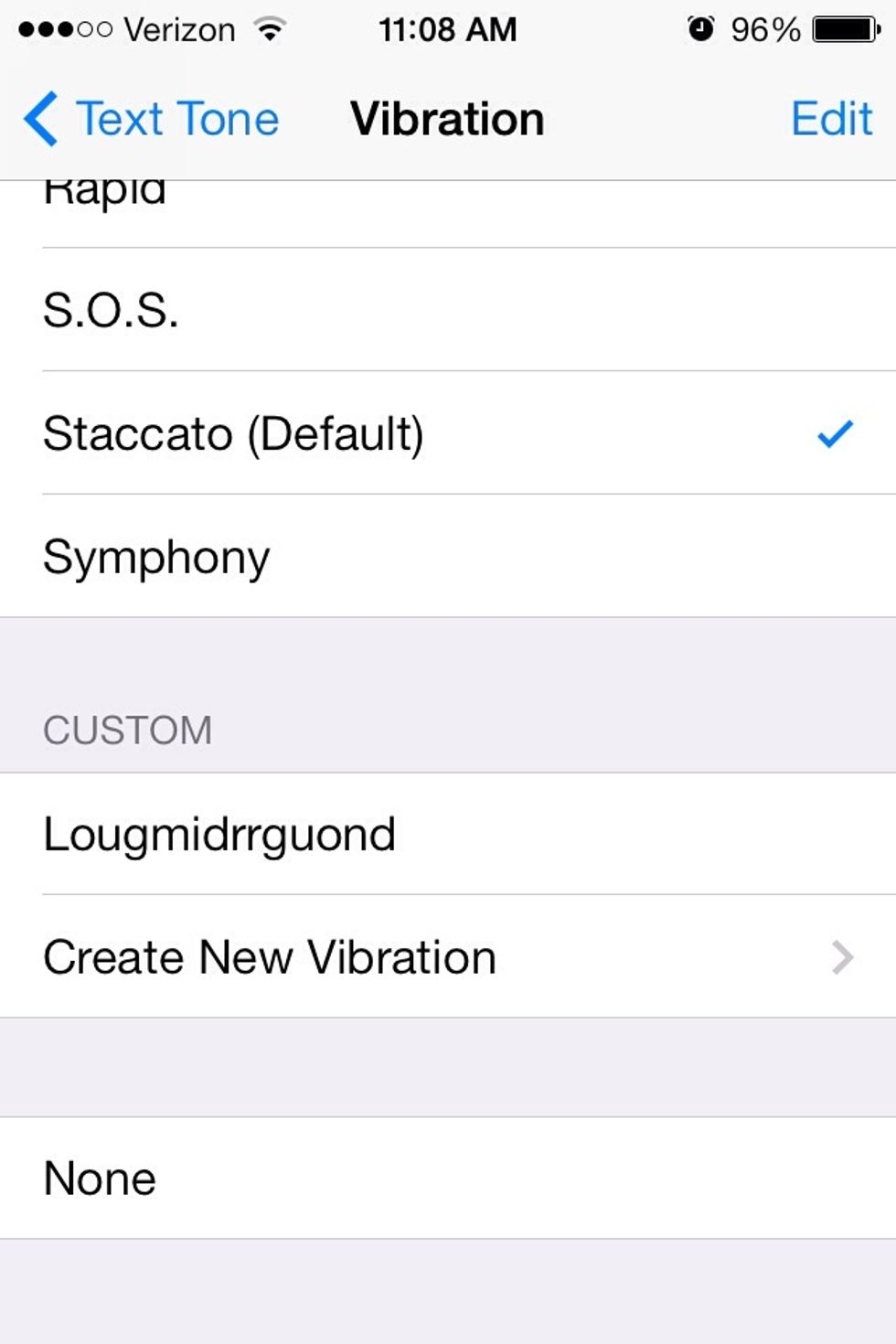Screen dimensions: 896x1344
Task: Tap the 11:08 AM clock display
Action: 448,28
